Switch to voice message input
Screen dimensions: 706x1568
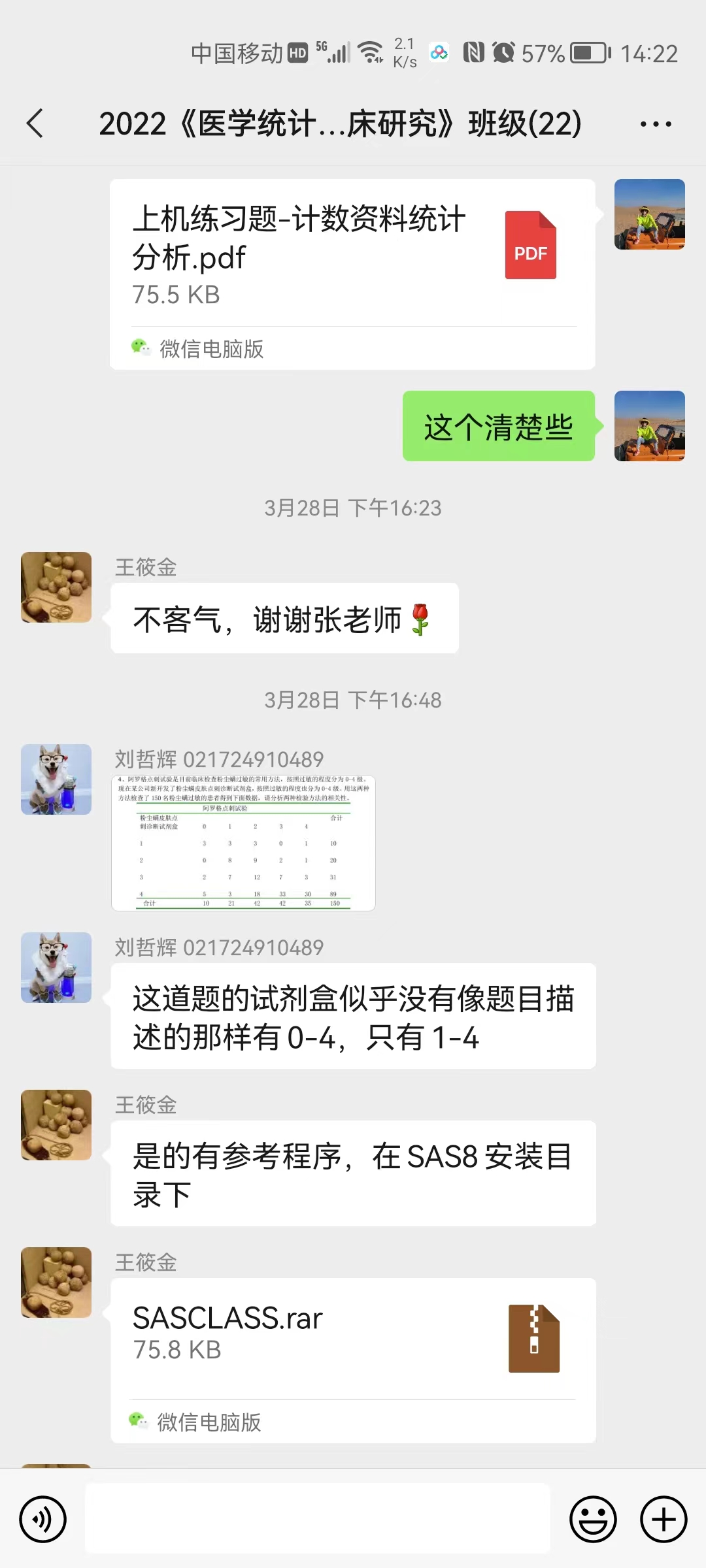(x=43, y=1519)
